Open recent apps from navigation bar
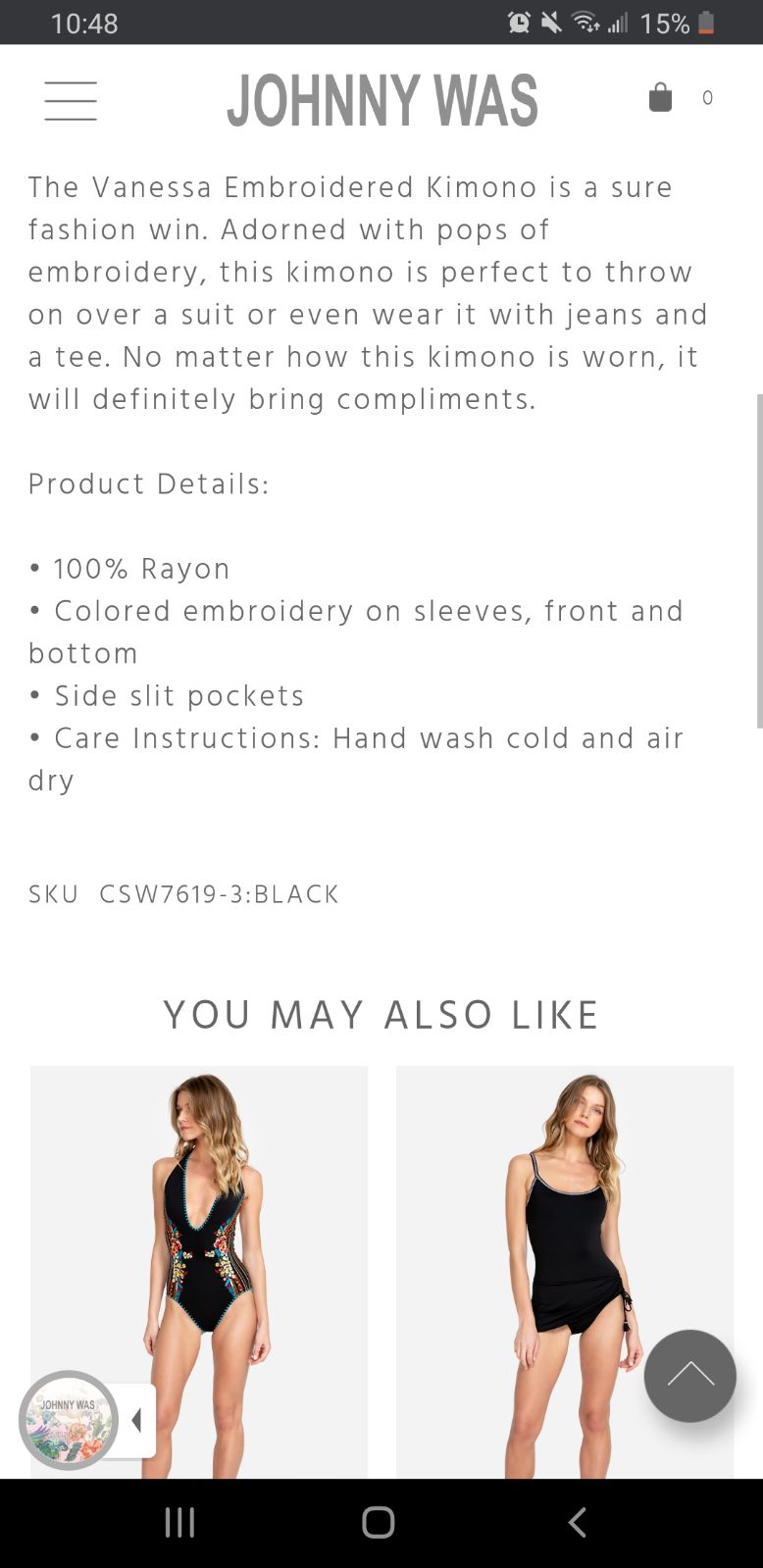 179,1522
